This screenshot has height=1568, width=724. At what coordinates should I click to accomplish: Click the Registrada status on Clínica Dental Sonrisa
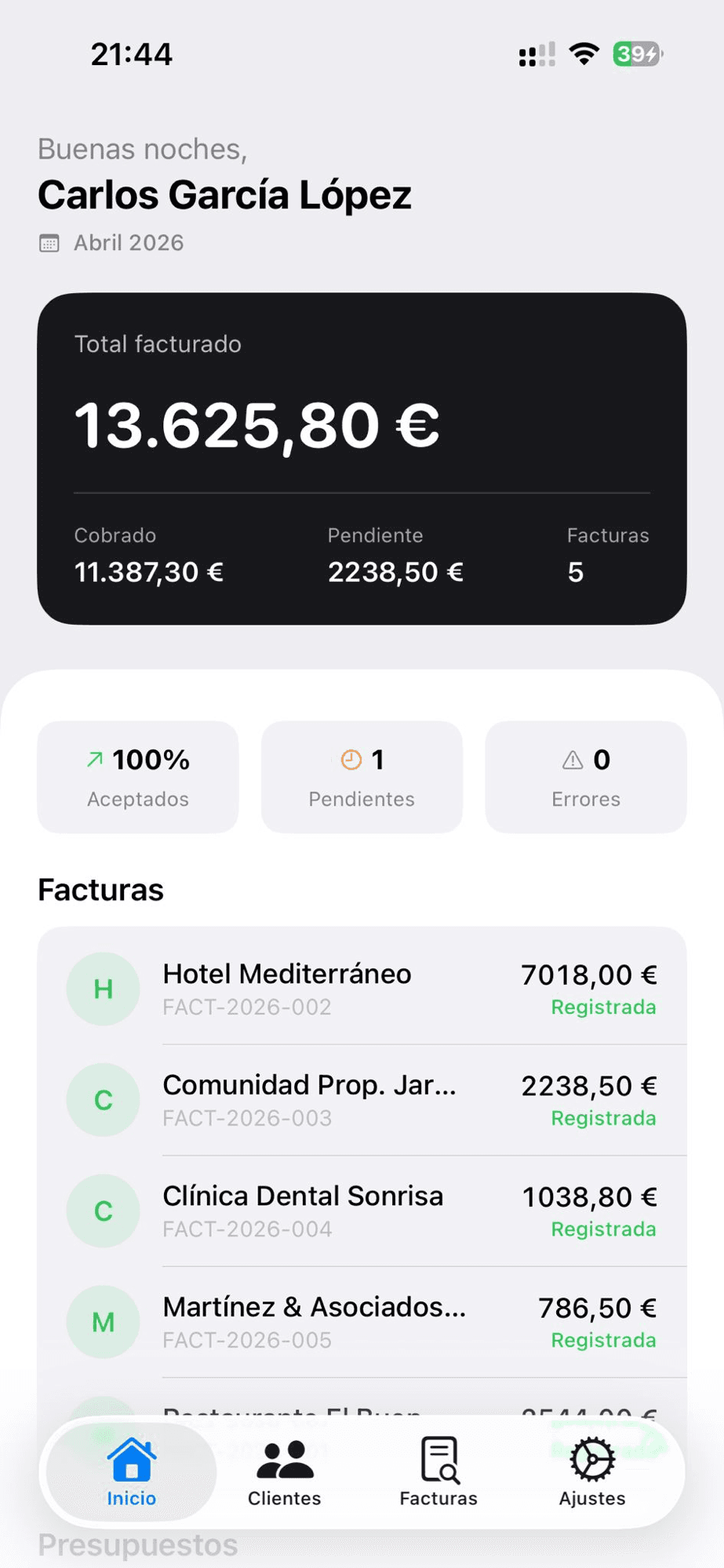tap(602, 1229)
